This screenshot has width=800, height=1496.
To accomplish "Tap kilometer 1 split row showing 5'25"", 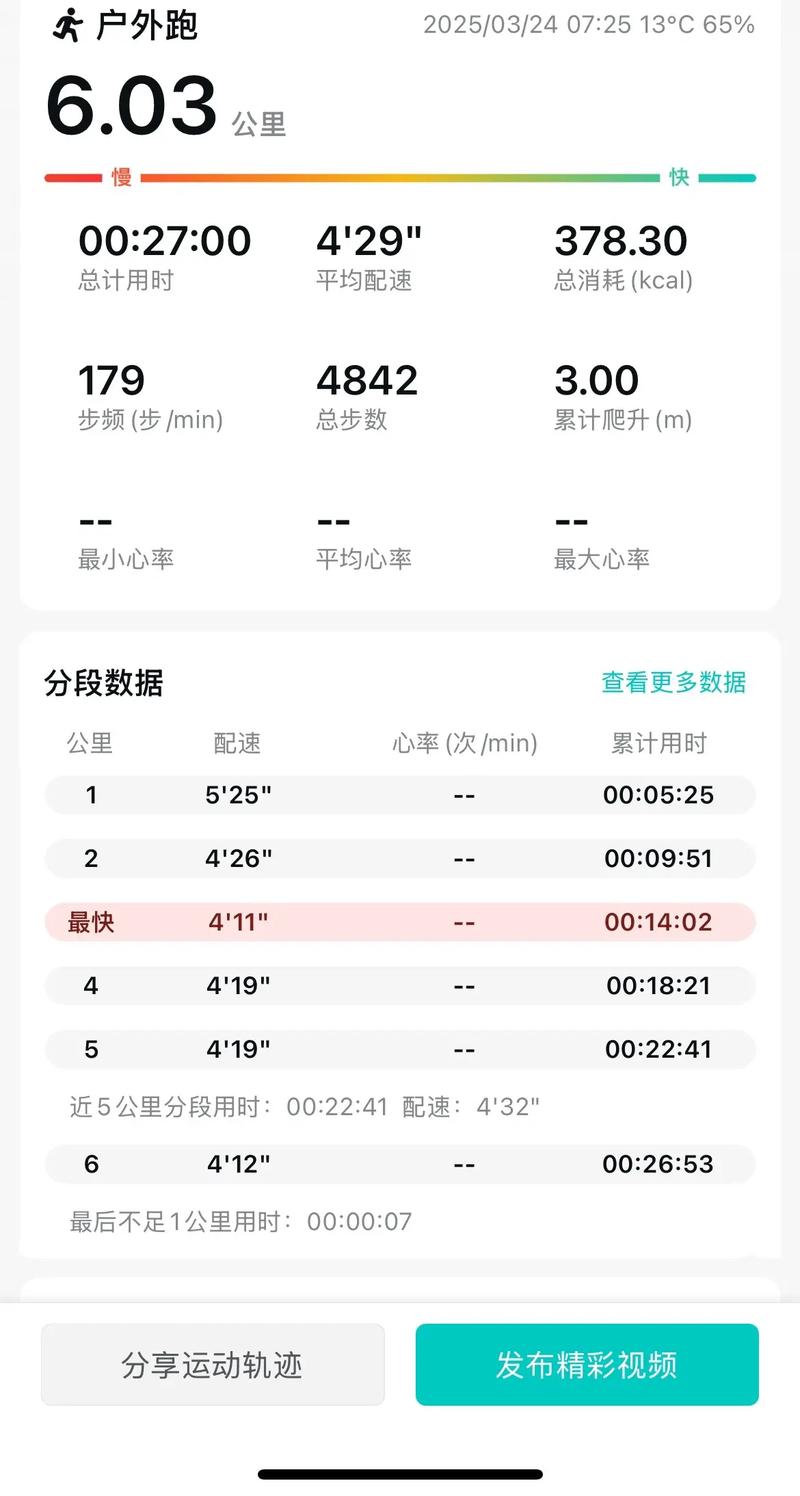I will click(400, 794).
